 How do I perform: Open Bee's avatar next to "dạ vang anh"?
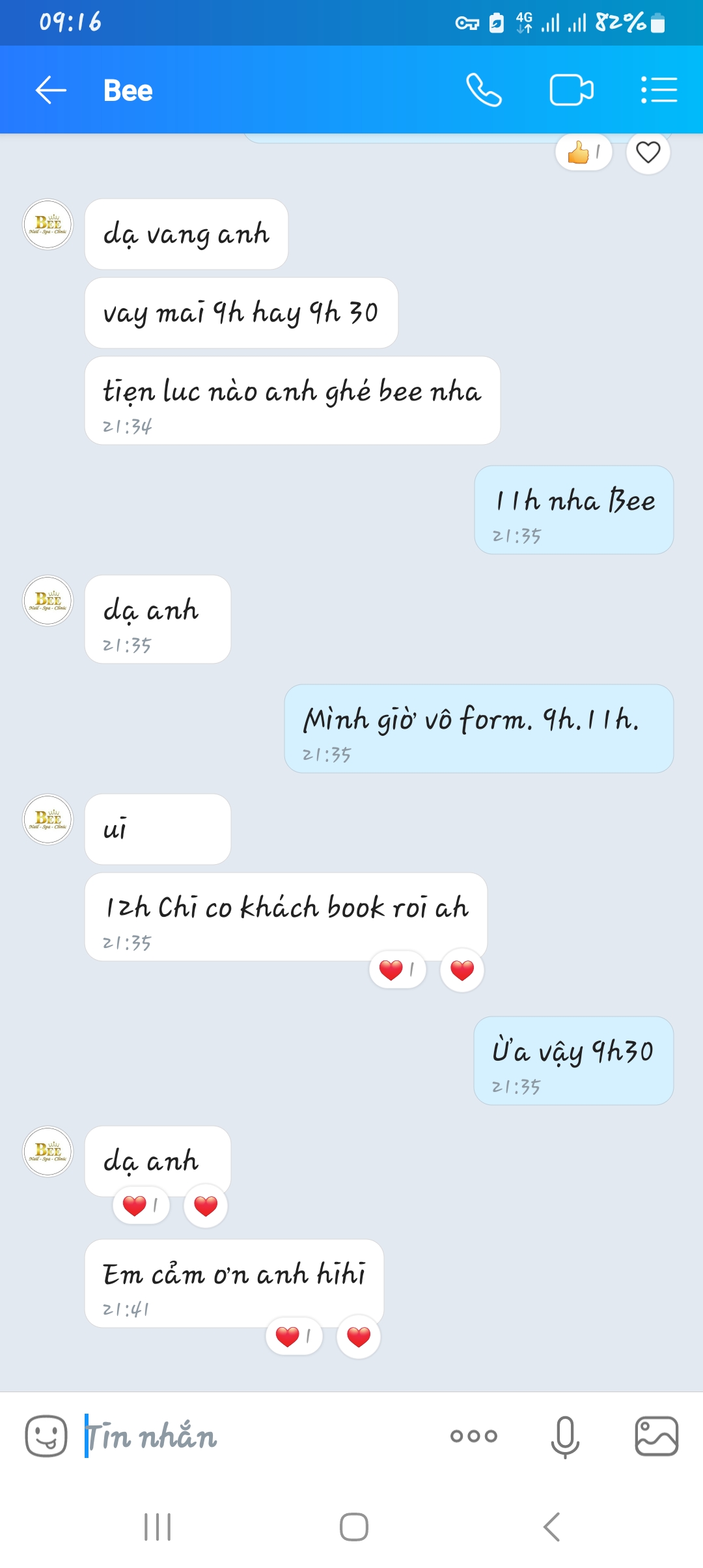pos(48,224)
